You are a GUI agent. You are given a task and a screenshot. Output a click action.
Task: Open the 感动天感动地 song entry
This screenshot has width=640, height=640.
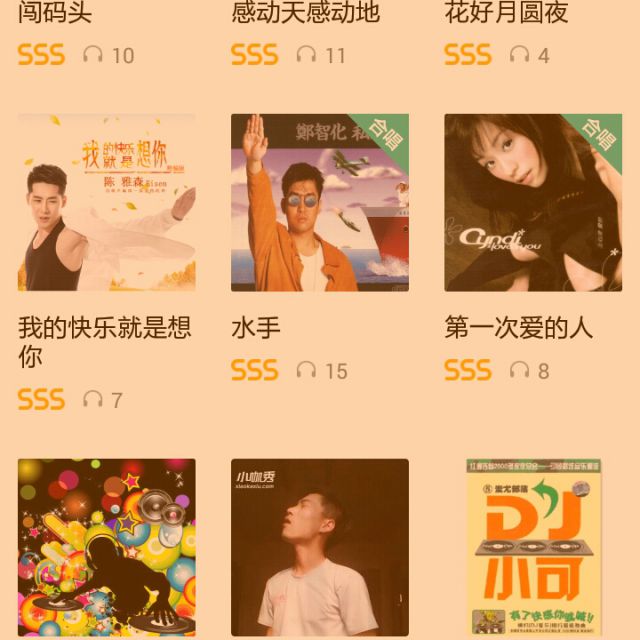click(305, 13)
